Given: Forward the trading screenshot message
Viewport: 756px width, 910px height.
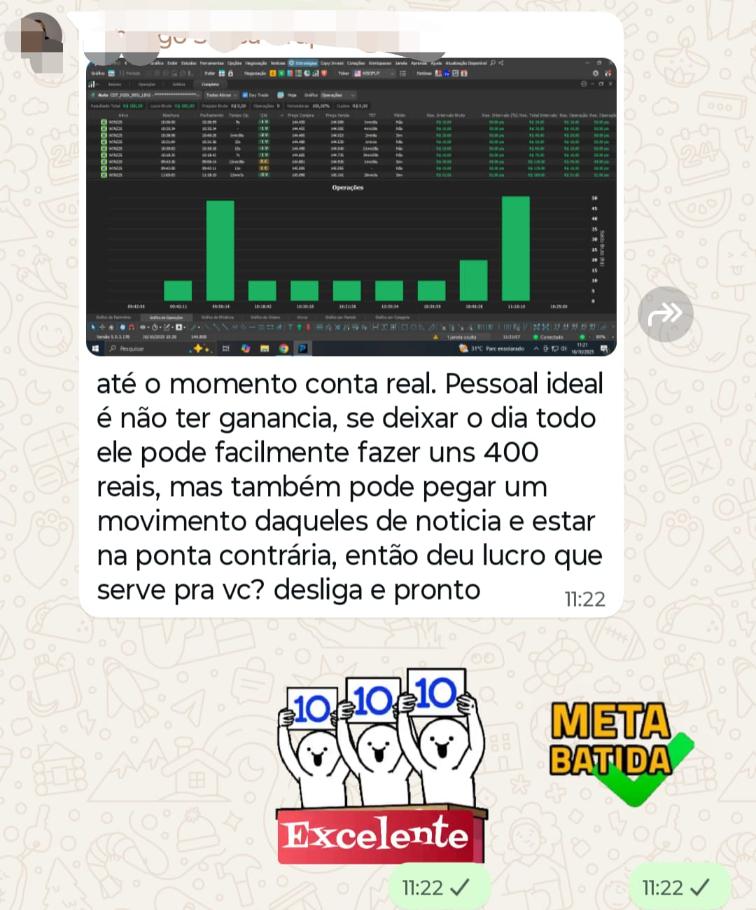Looking at the screenshot, I should [x=665, y=314].
